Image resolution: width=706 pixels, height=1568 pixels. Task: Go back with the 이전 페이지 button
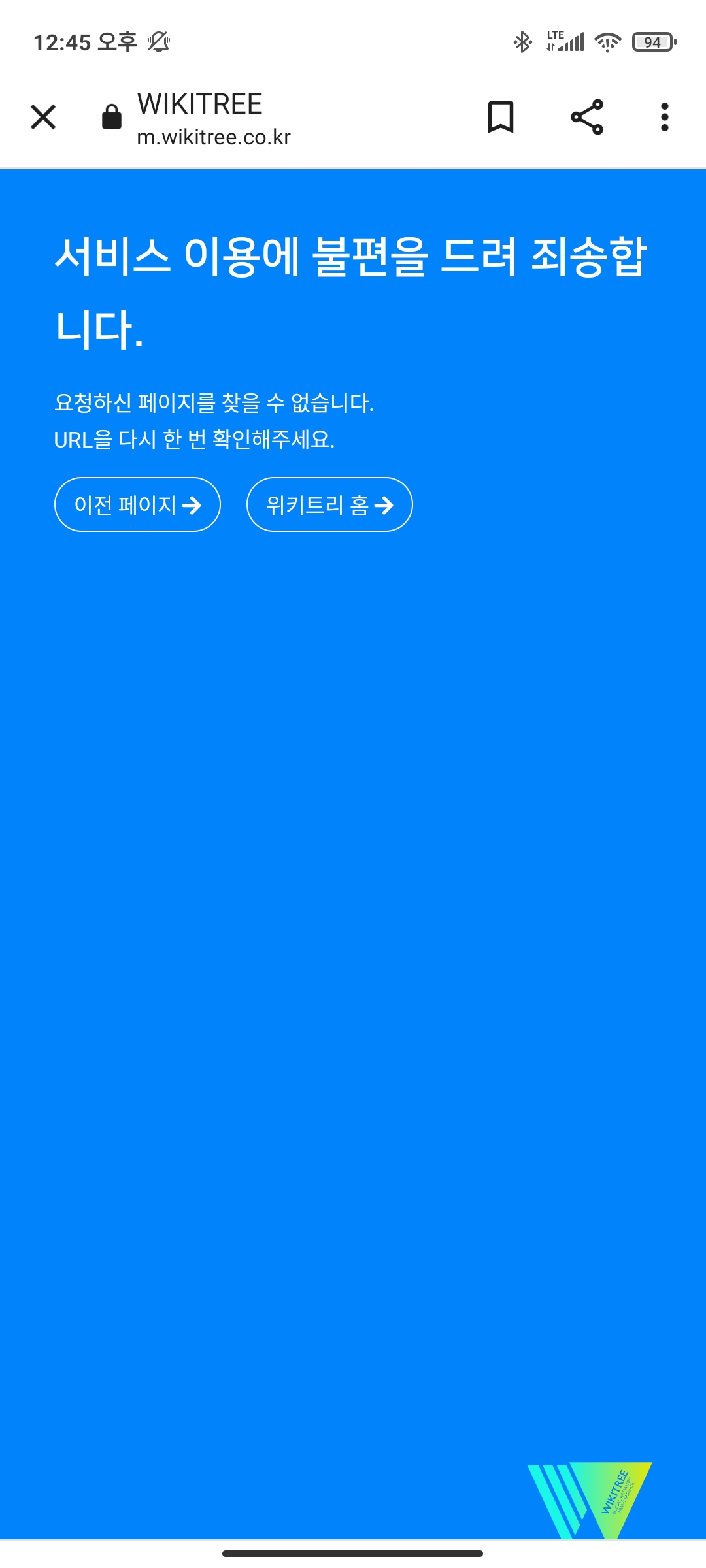point(137,504)
